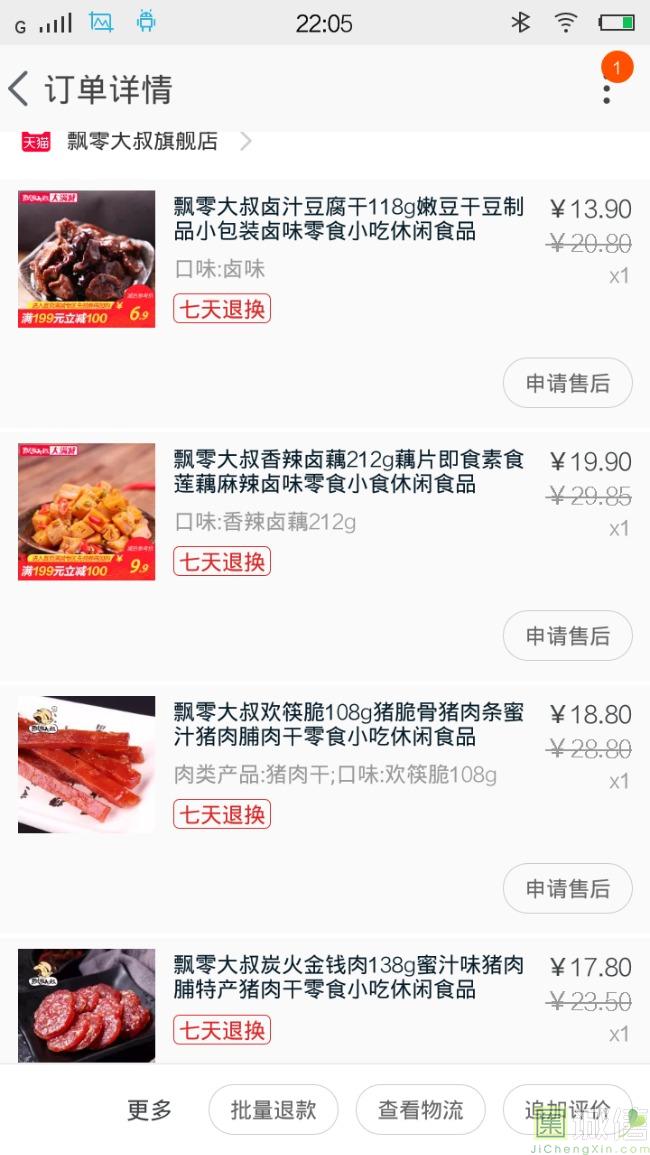Apply for after-sale on 卤汁豆腐干
This screenshot has height=1155, width=650.
[x=567, y=383]
